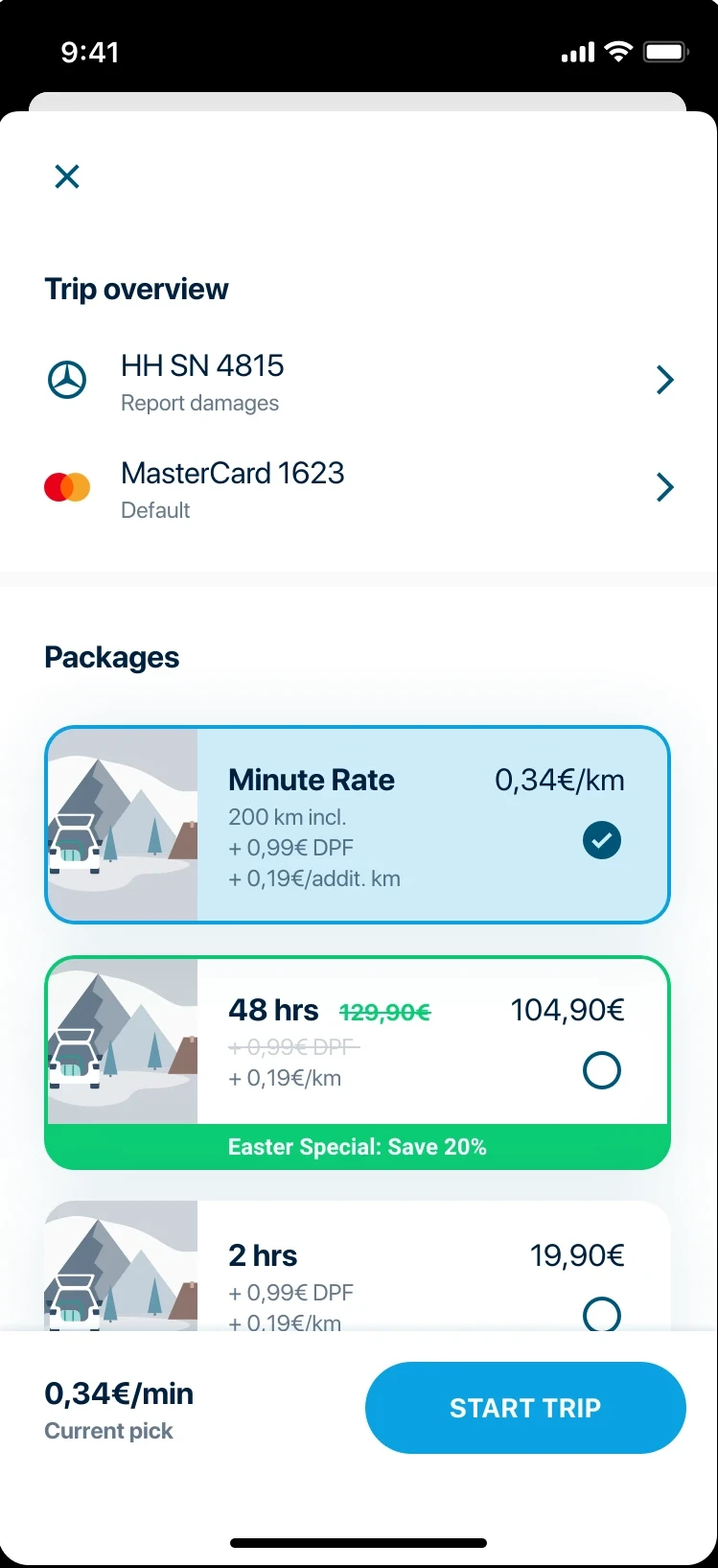The height and width of the screenshot is (1568, 718).
Task: Open vehicle HH SN 4815 details
Action: pyautogui.click(x=359, y=381)
